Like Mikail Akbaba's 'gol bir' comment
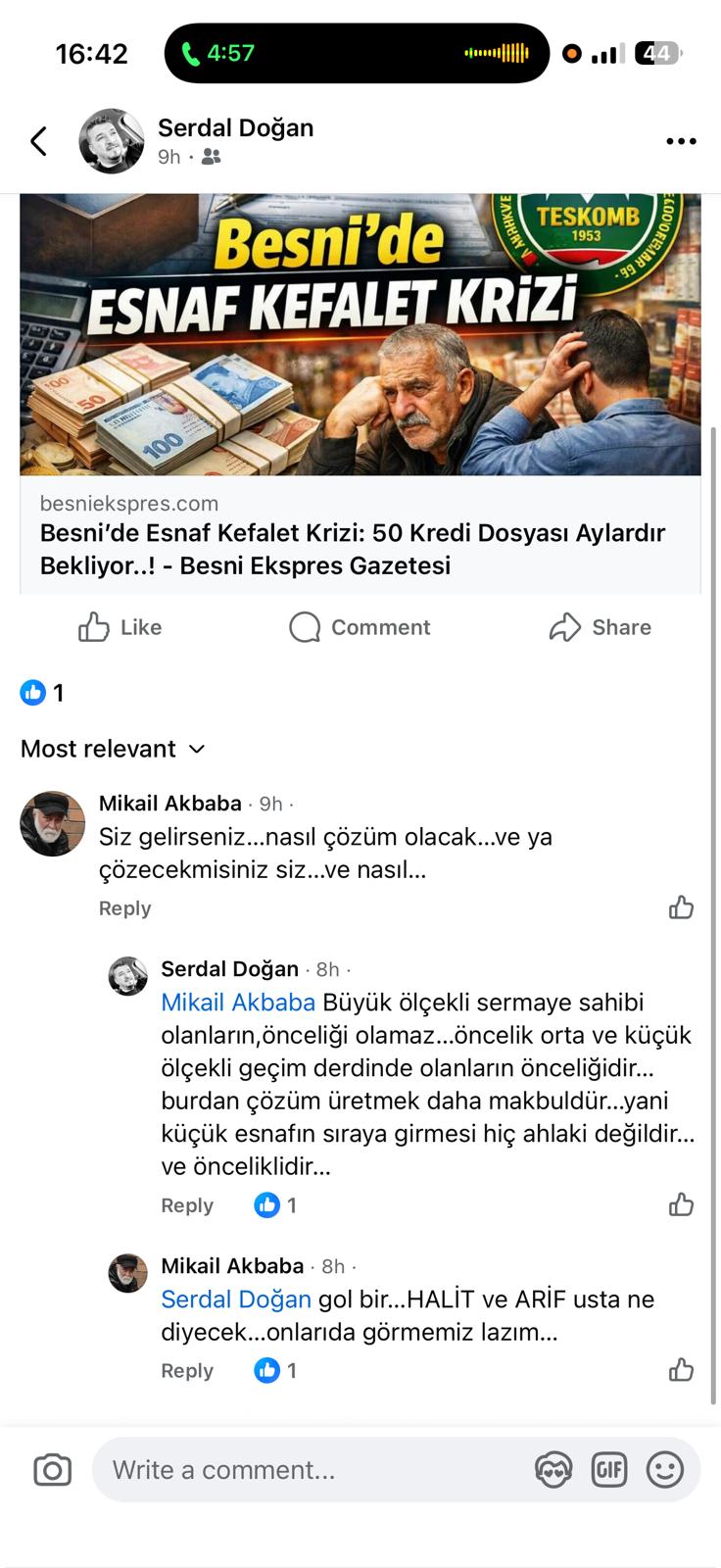 pyautogui.click(x=681, y=1371)
